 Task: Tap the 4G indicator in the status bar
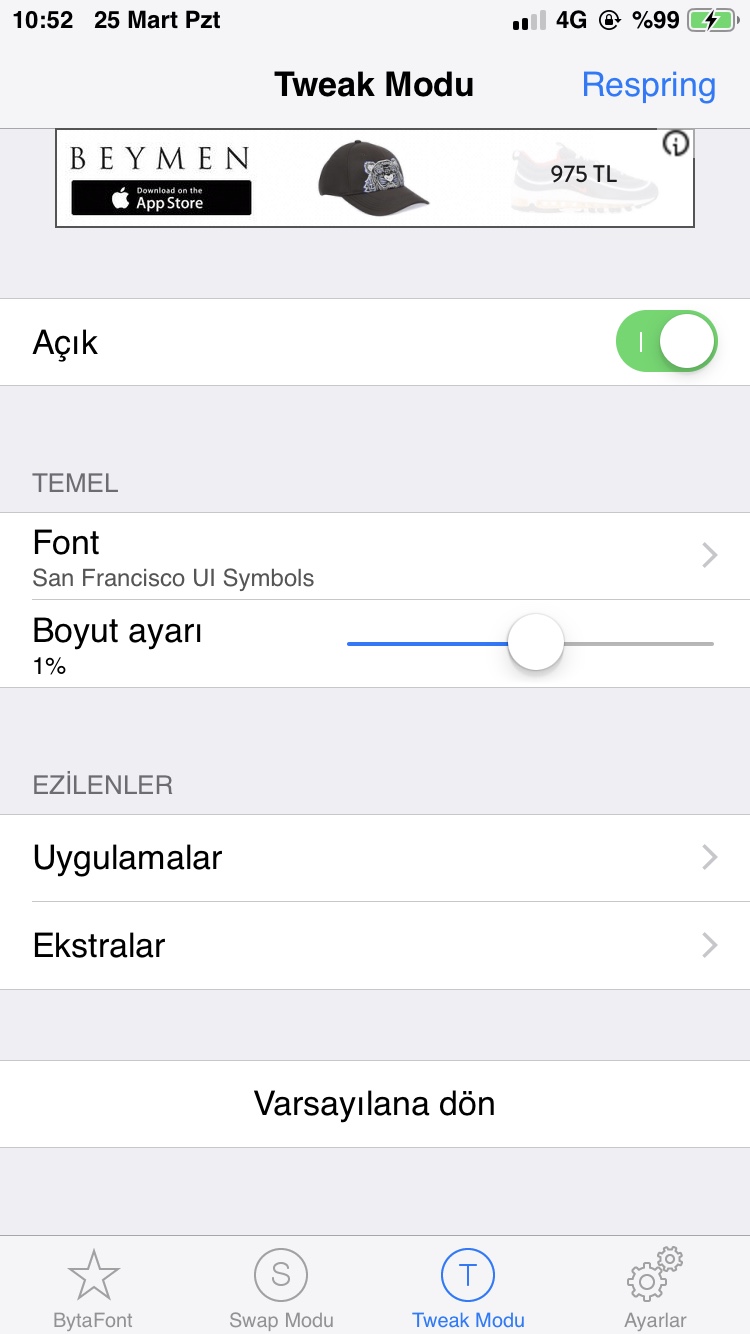tap(573, 19)
